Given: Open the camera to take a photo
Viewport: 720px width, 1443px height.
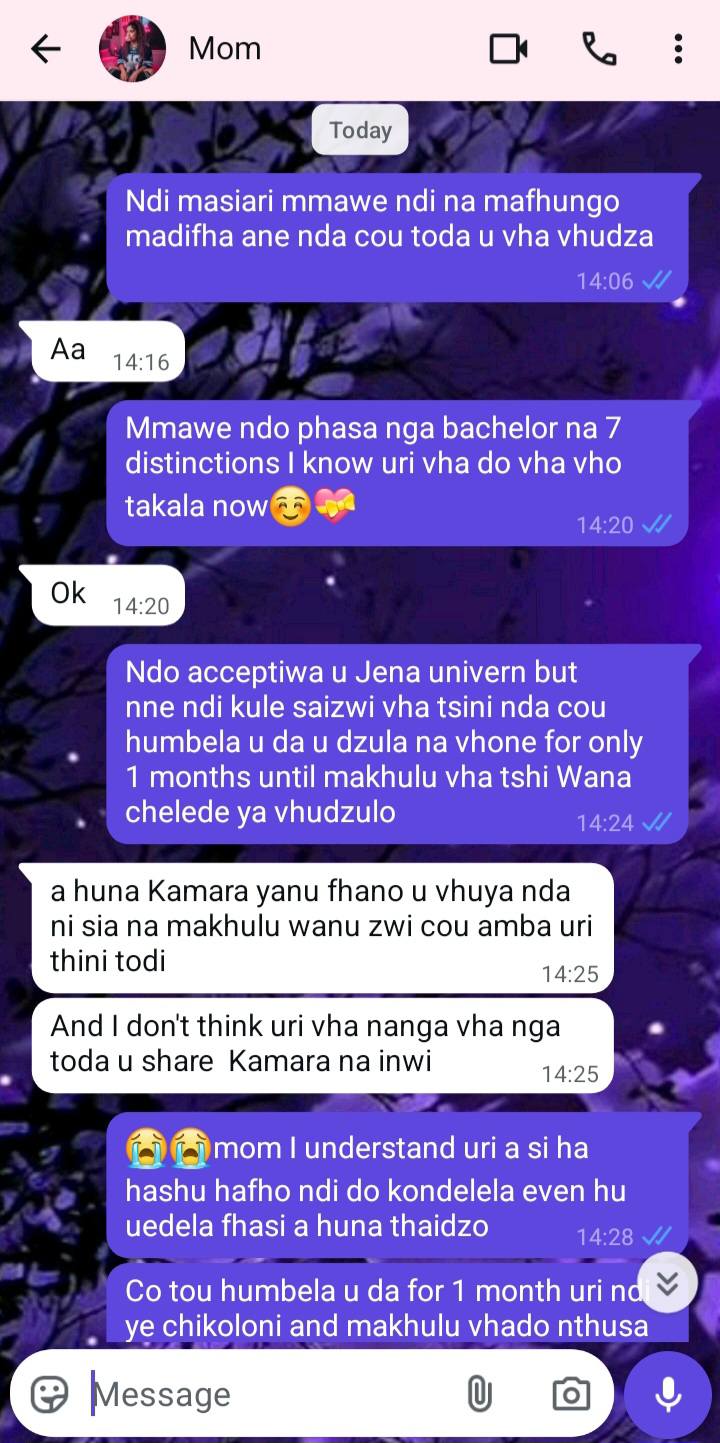Looking at the screenshot, I should 571,1394.
